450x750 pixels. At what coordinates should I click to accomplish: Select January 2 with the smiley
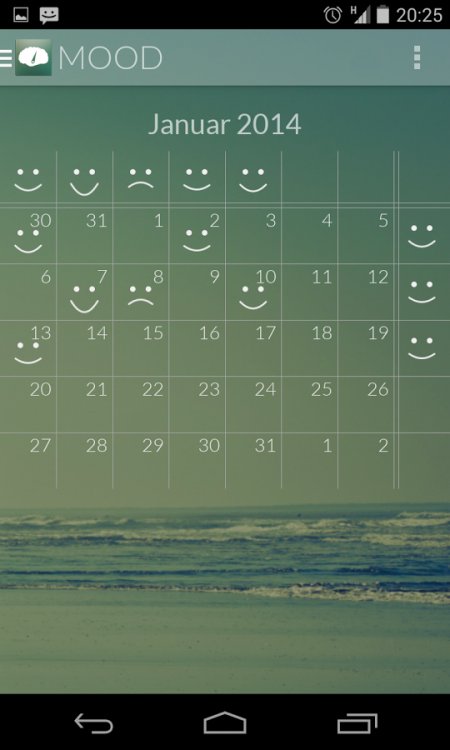point(197,235)
